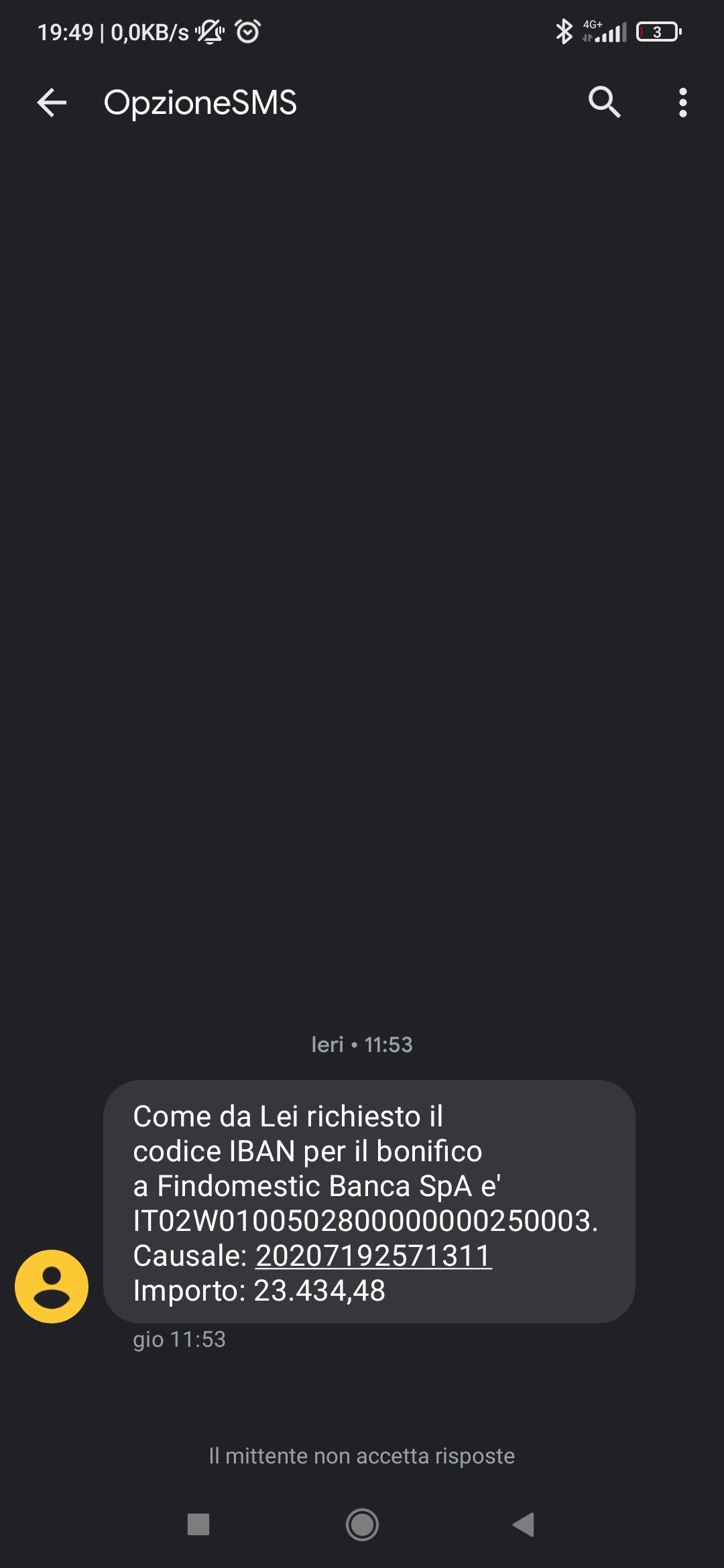Open the yellow sender avatar
724x1568 pixels.
point(52,1286)
